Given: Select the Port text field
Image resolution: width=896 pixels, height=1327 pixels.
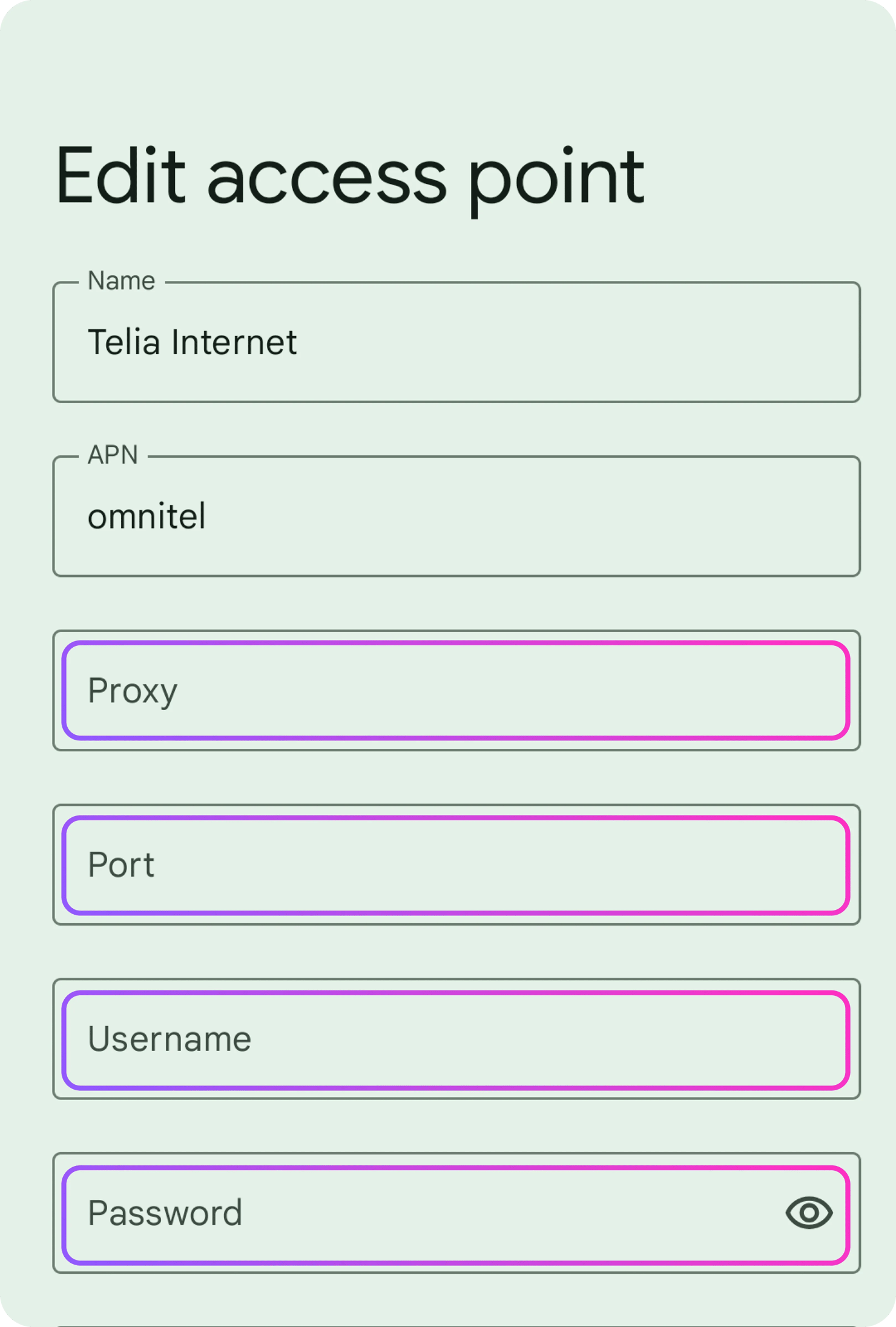Looking at the screenshot, I should click(456, 865).
